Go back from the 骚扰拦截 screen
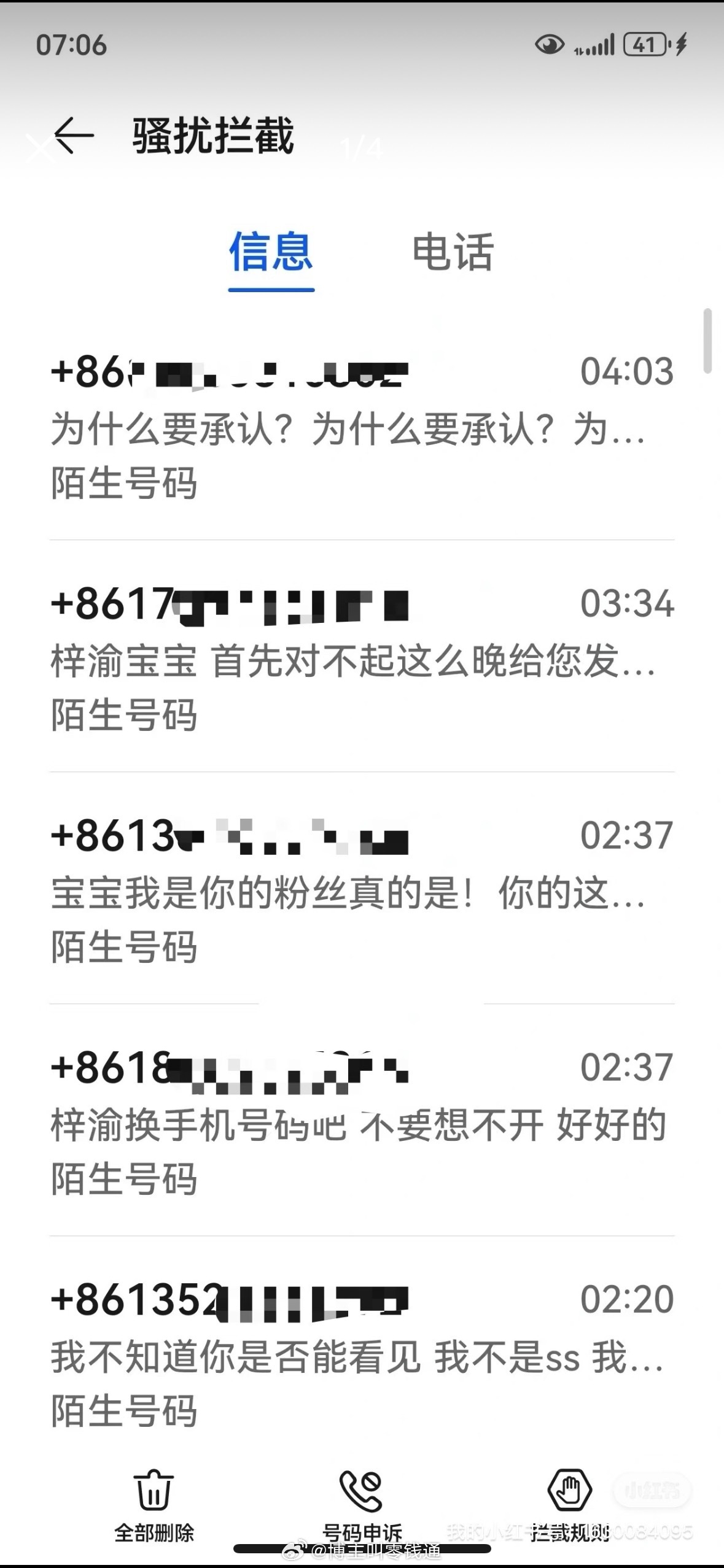Image resolution: width=724 pixels, height=1568 pixels. click(x=74, y=136)
